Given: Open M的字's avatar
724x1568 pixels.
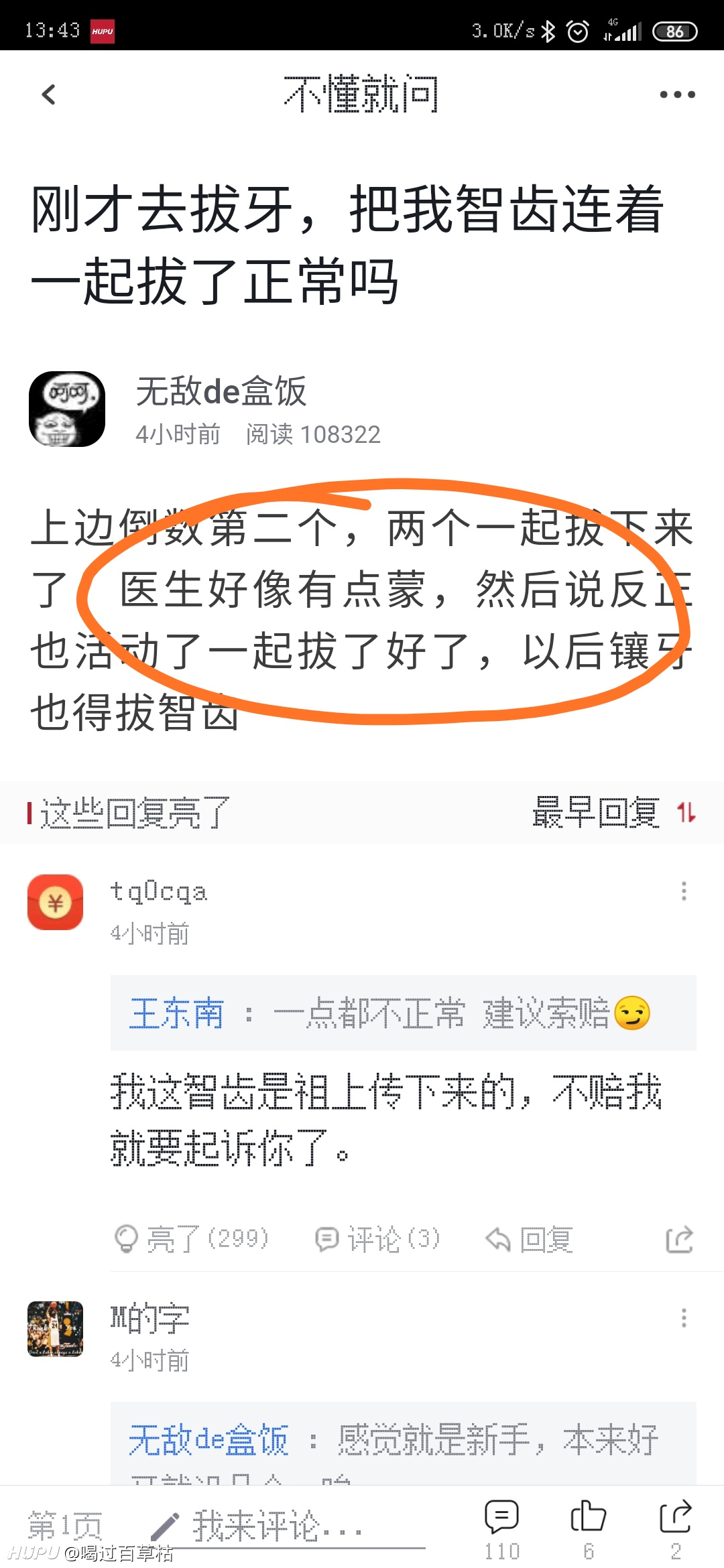Looking at the screenshot, I should [56, 1329].
